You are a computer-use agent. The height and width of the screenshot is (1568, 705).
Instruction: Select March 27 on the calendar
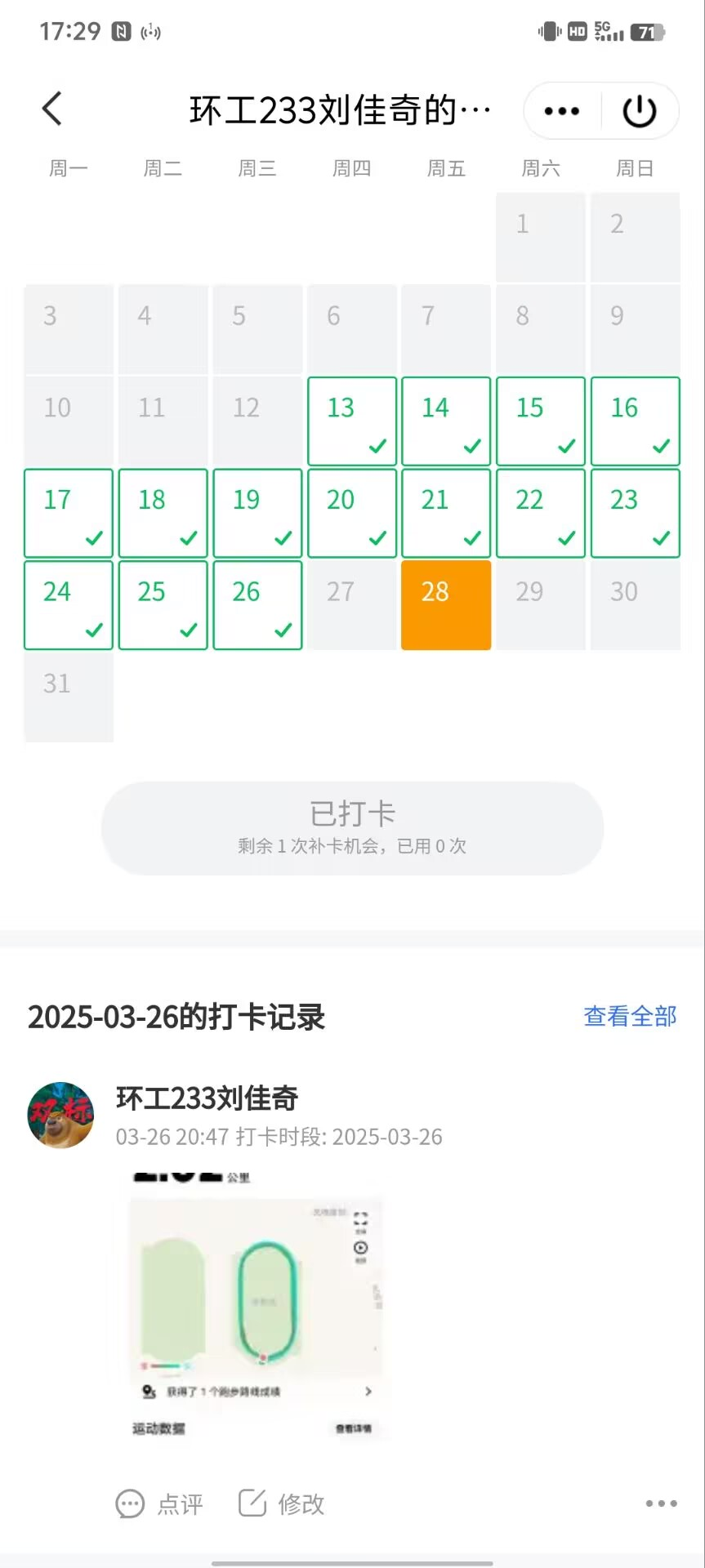352,605
